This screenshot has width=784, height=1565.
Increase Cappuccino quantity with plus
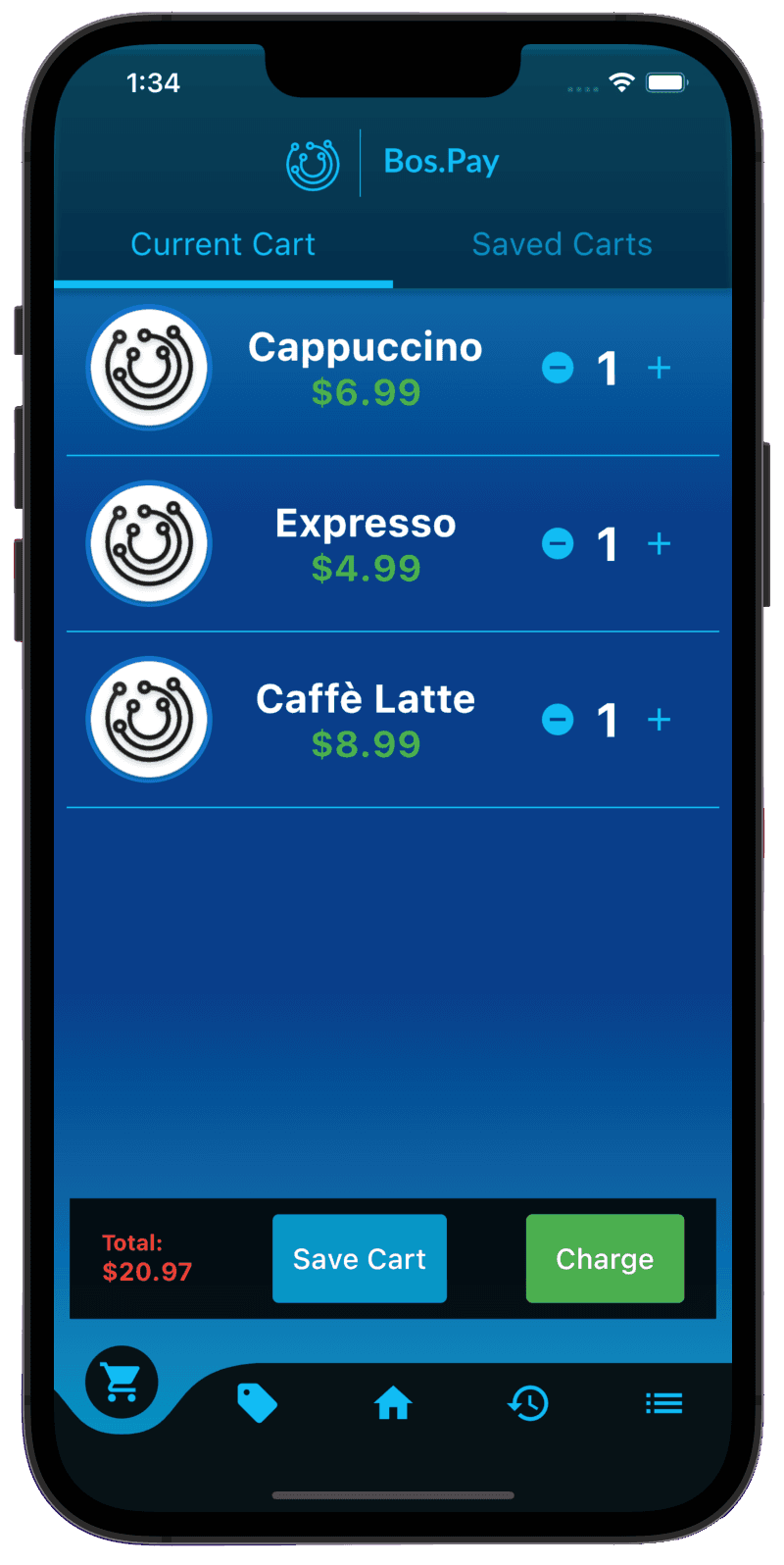[x=660, y=369]
